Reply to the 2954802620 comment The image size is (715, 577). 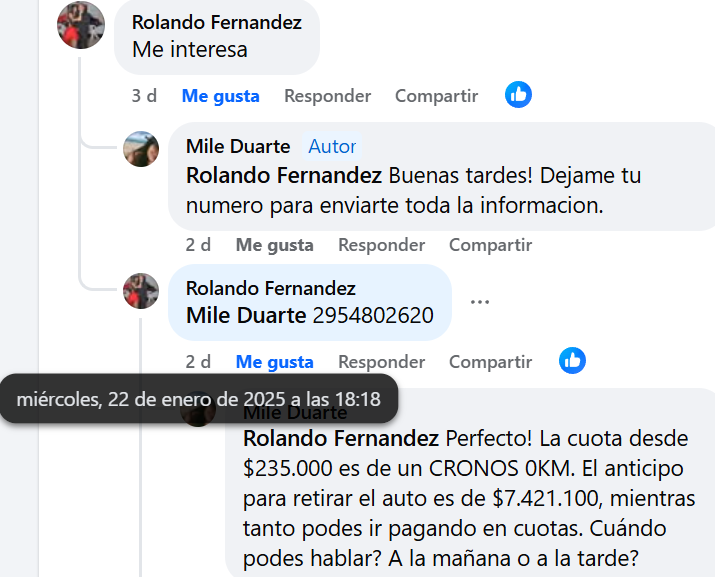point(381,361)
